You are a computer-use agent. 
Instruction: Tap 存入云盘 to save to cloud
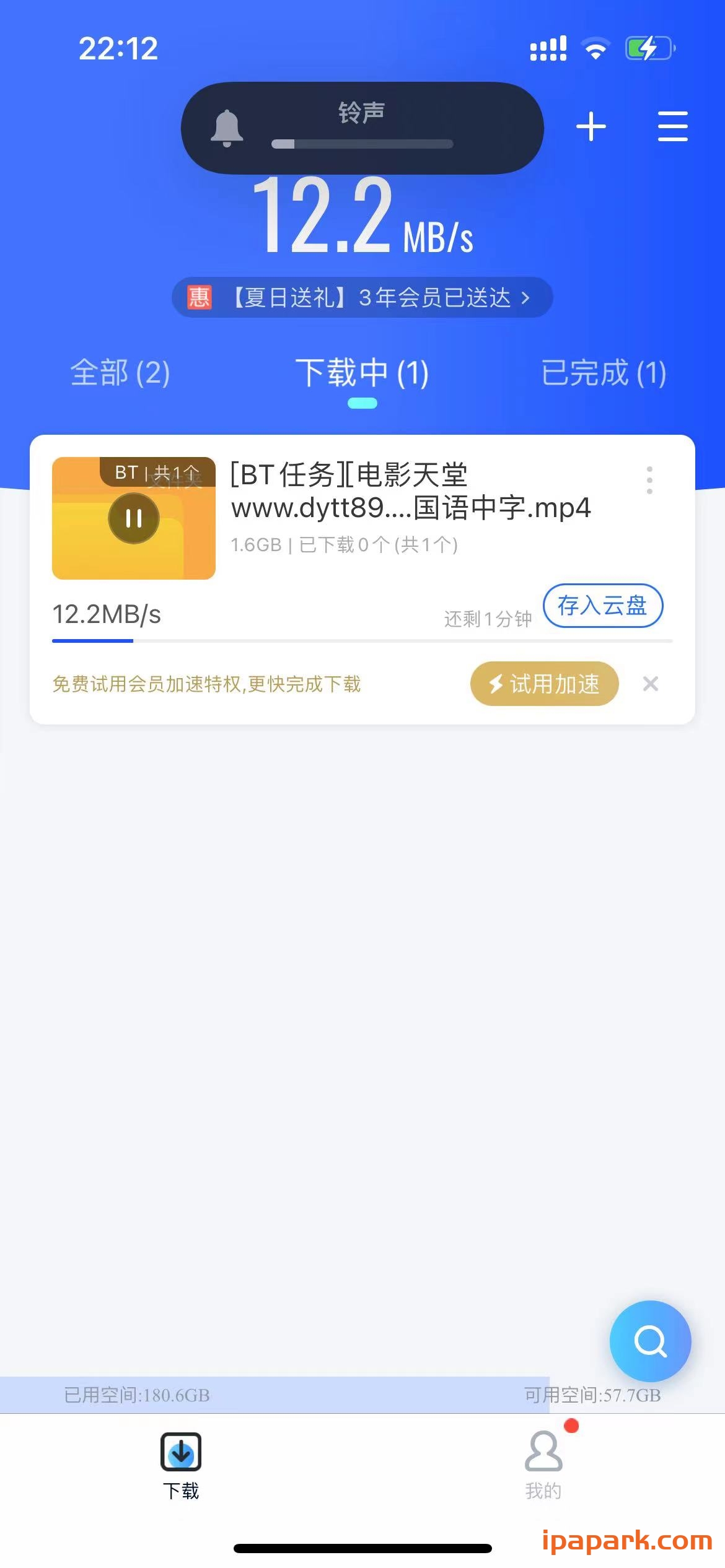[x=602, y=606]
